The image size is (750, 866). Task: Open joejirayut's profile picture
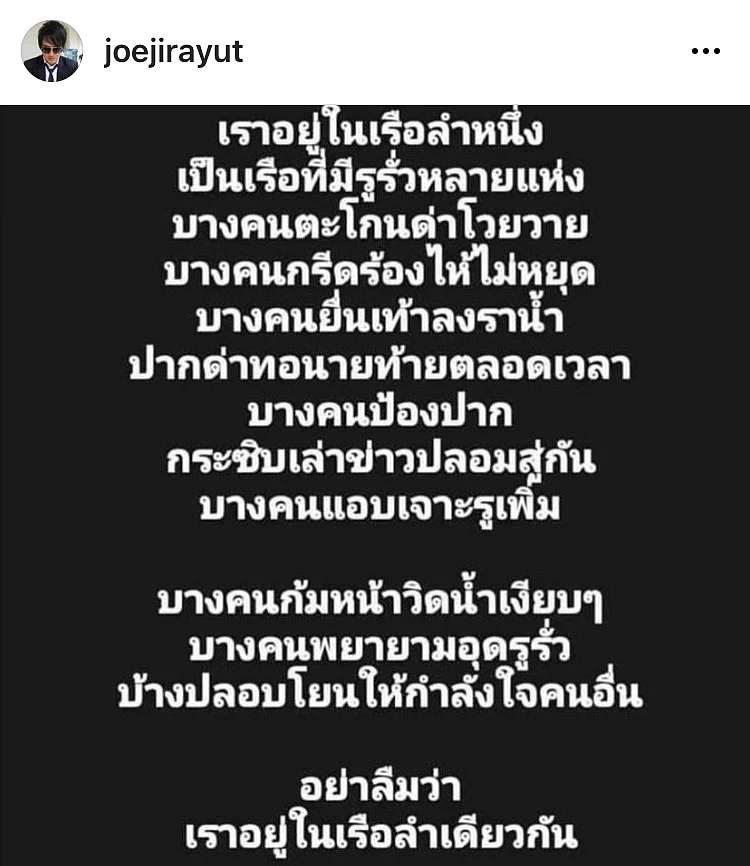[52, 51]
